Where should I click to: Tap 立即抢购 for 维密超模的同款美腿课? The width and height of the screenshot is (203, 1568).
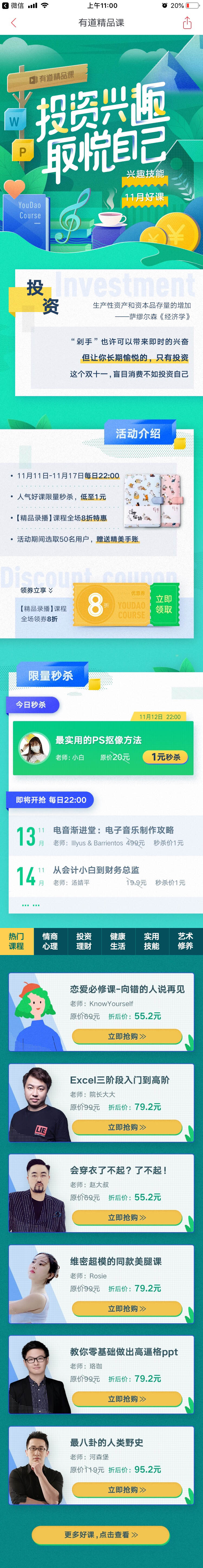(x=127, y=1308)
